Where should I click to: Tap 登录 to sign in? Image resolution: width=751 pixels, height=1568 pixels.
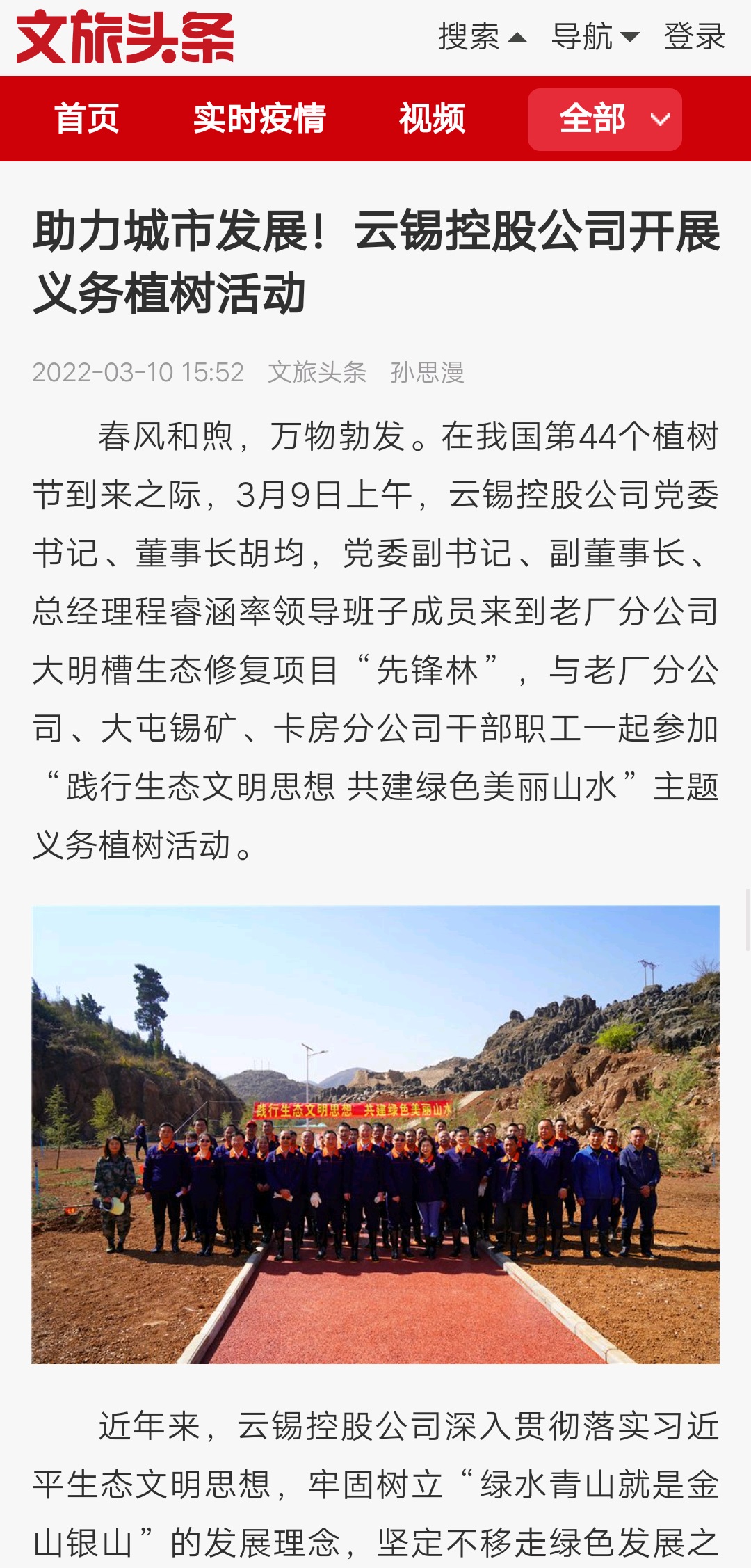(x=694, y=37)
